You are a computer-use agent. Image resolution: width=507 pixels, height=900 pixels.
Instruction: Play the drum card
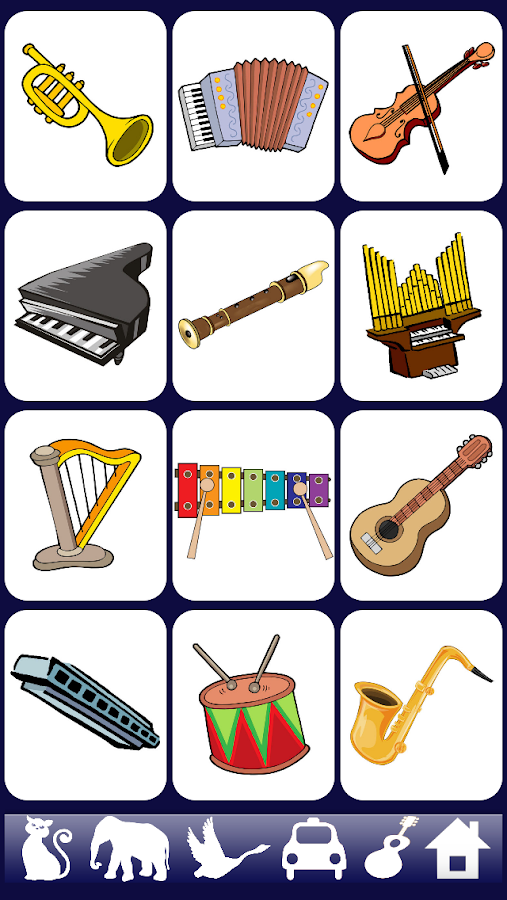point(253,705)
